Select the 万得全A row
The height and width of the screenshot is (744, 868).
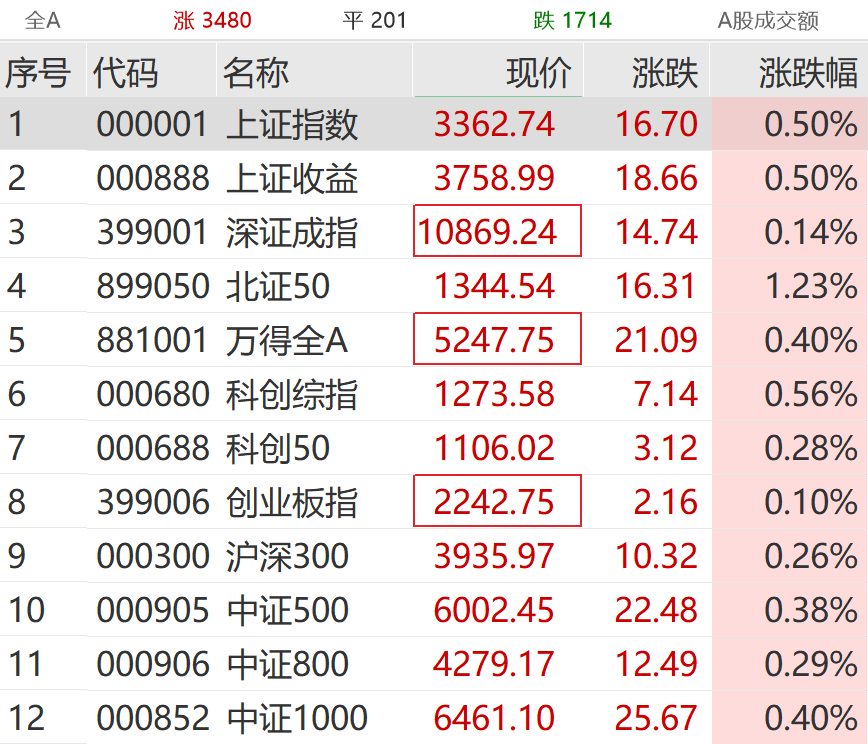[x=286, y=341]
